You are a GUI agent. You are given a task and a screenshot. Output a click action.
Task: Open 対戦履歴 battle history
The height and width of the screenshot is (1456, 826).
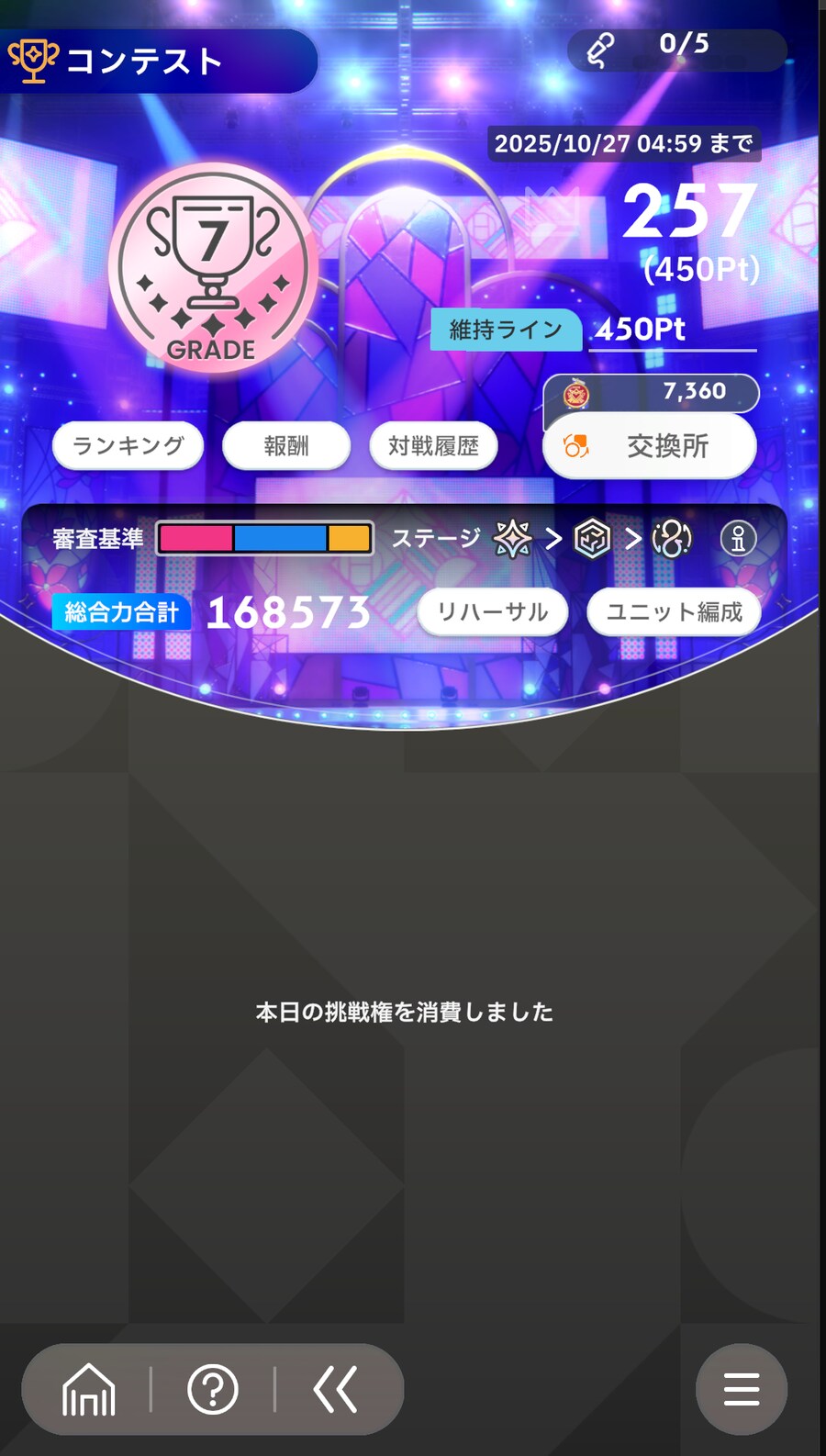[x=433, y=446]
